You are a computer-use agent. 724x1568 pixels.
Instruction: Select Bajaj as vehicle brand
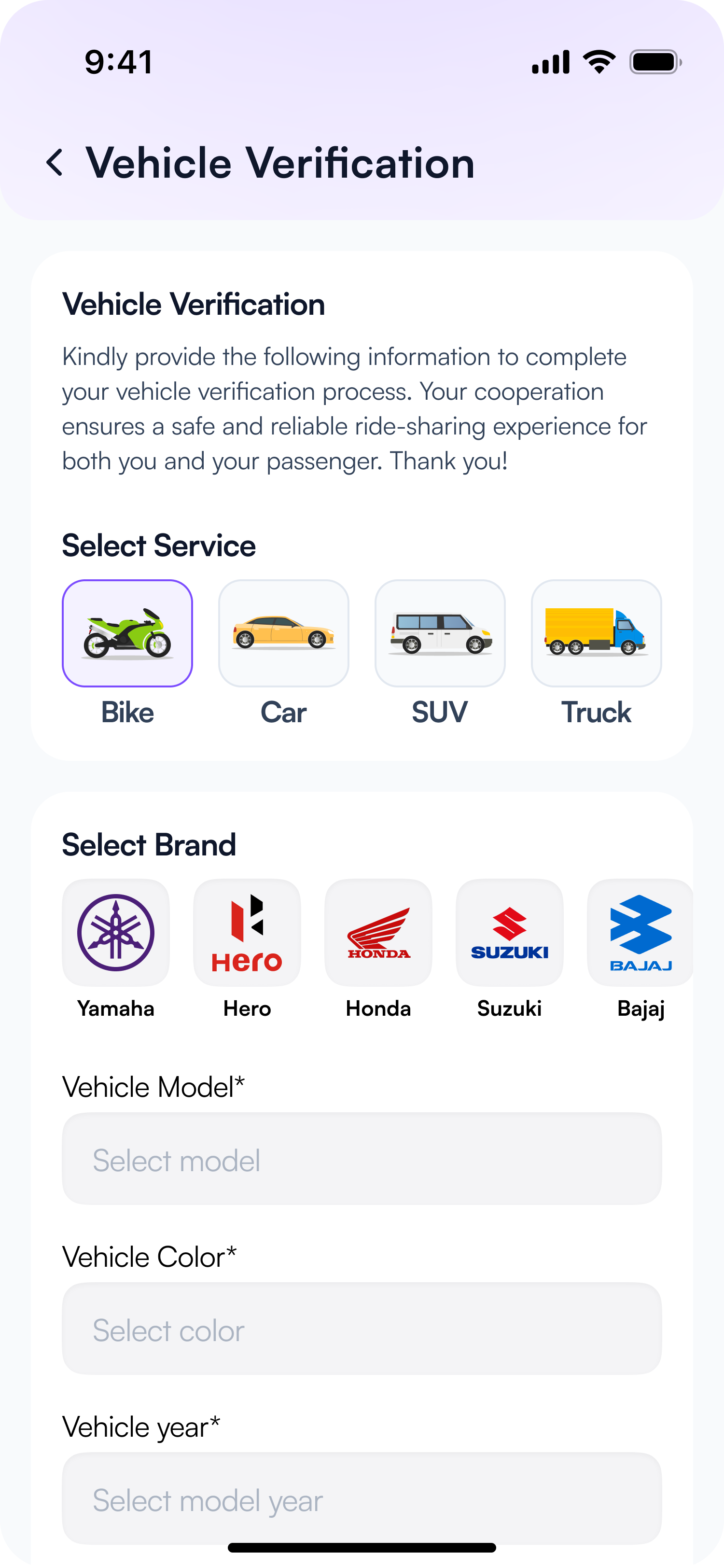point(640,933)
